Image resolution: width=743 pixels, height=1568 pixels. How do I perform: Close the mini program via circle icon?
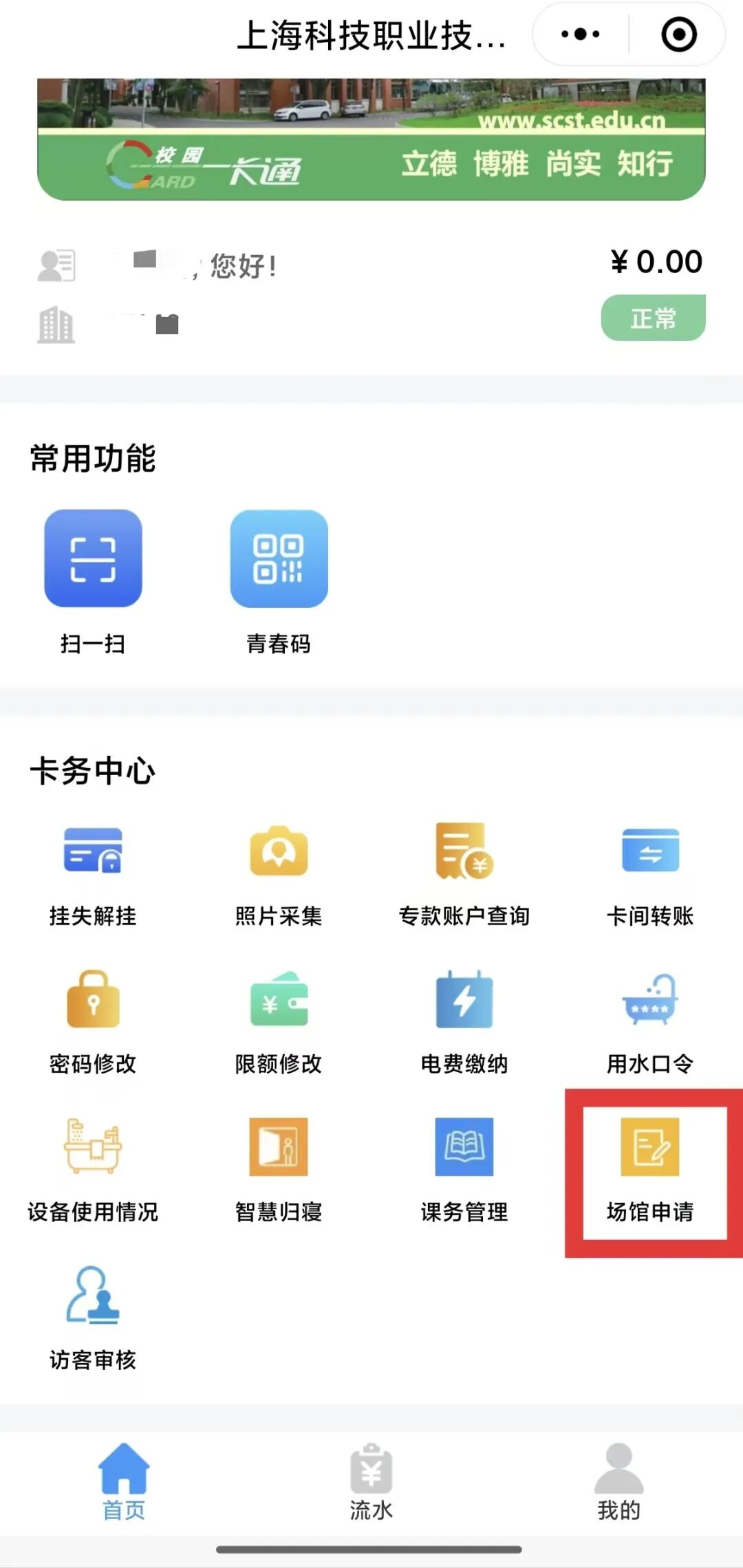[x=678, y=34]
